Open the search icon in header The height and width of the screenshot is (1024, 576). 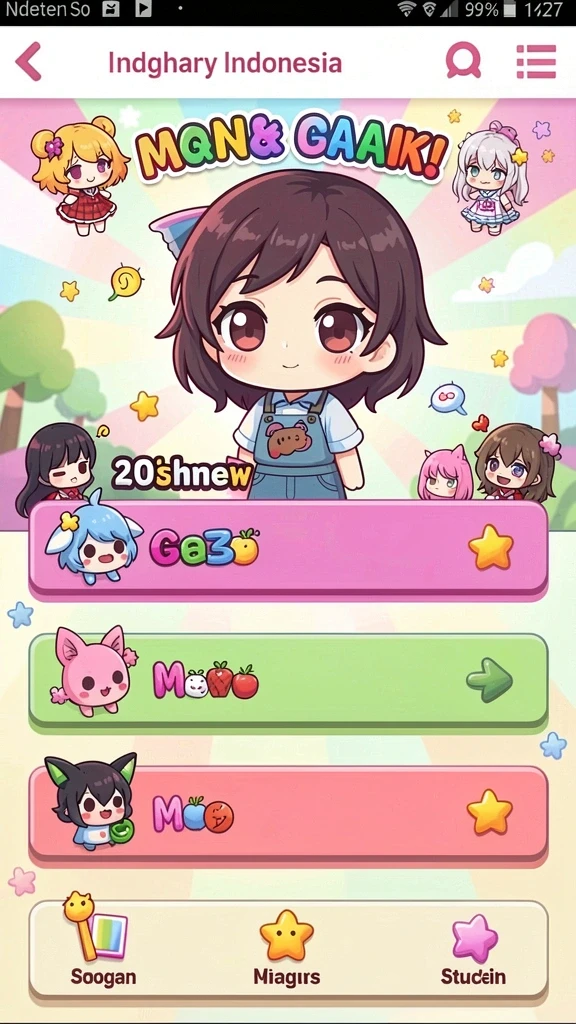click(x=463, y=61)
